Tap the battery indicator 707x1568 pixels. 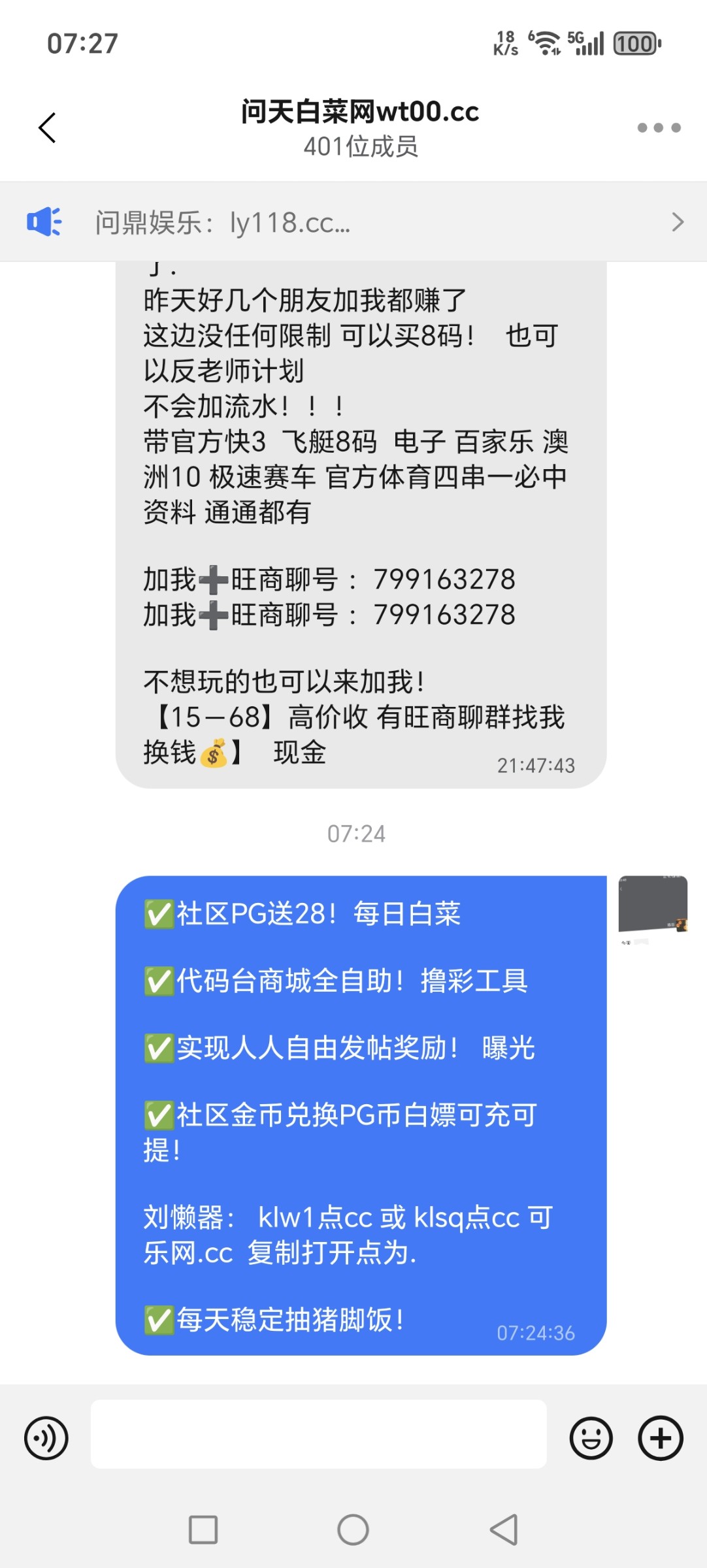point(635,43)
